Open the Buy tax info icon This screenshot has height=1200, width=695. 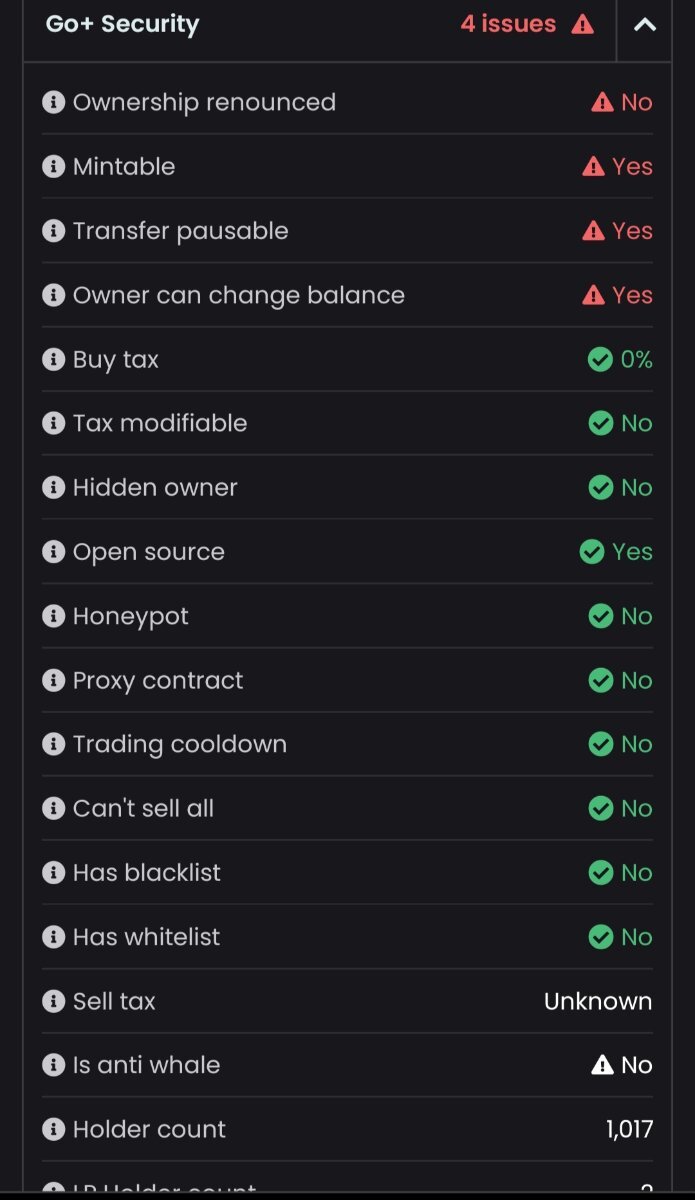tap(53, 359)
